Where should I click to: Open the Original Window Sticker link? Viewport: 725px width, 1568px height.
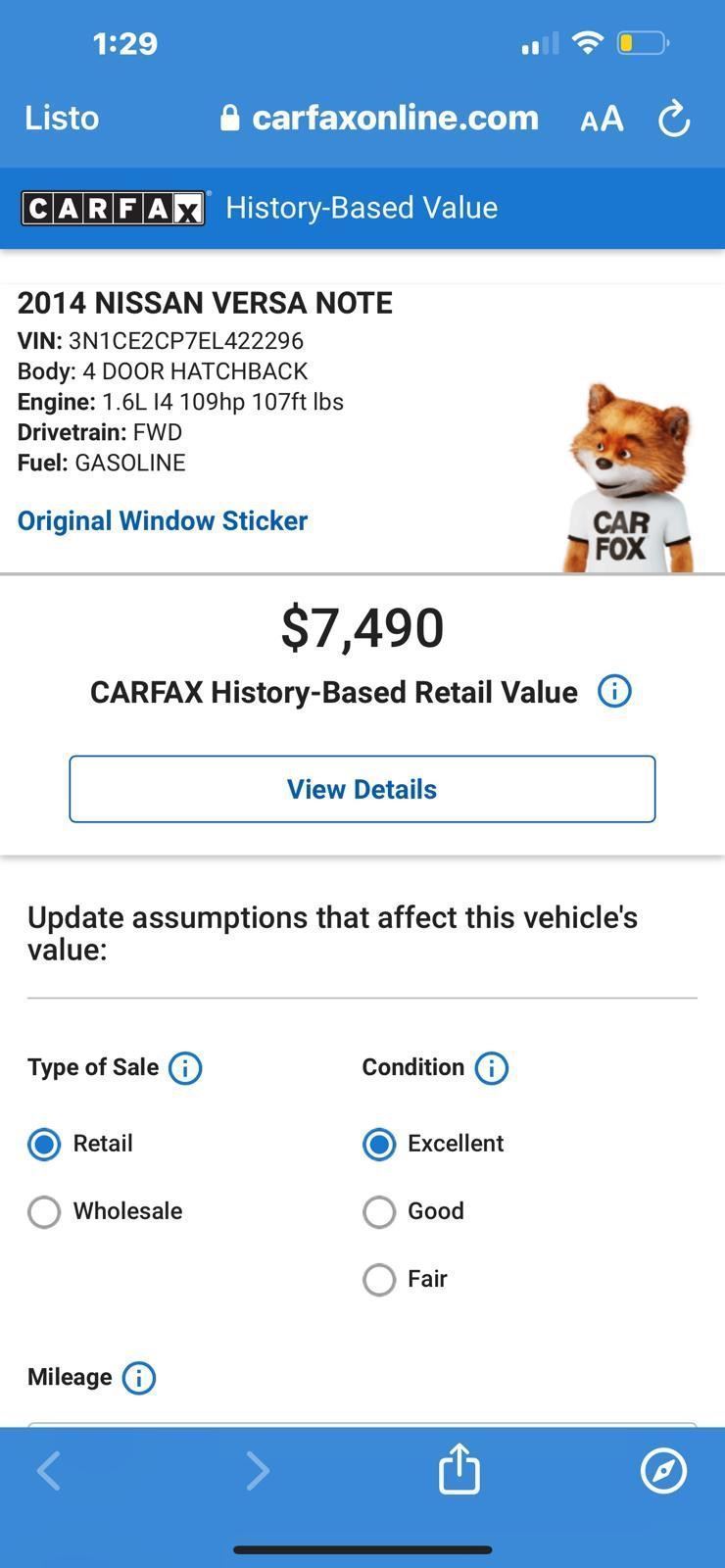click(x=163, y=520)
